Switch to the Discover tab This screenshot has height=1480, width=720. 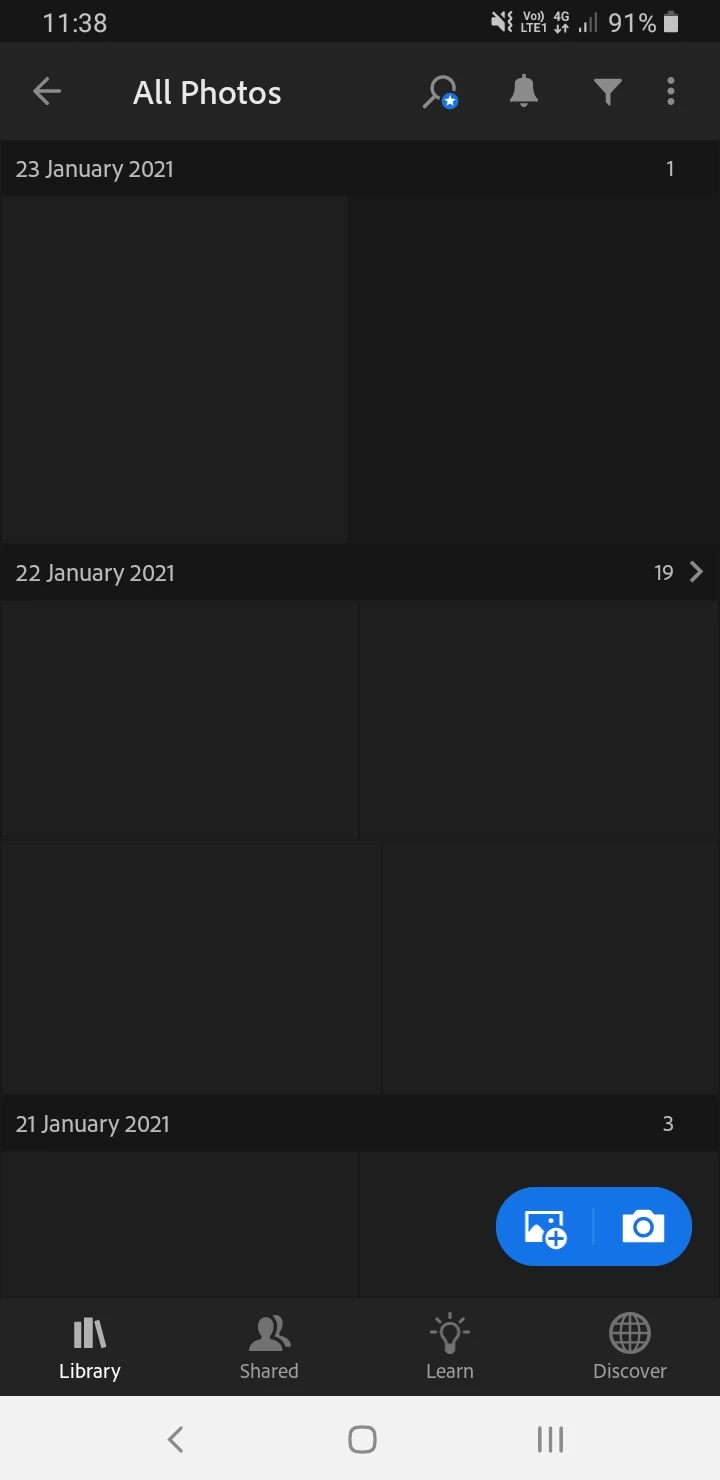630,1348
